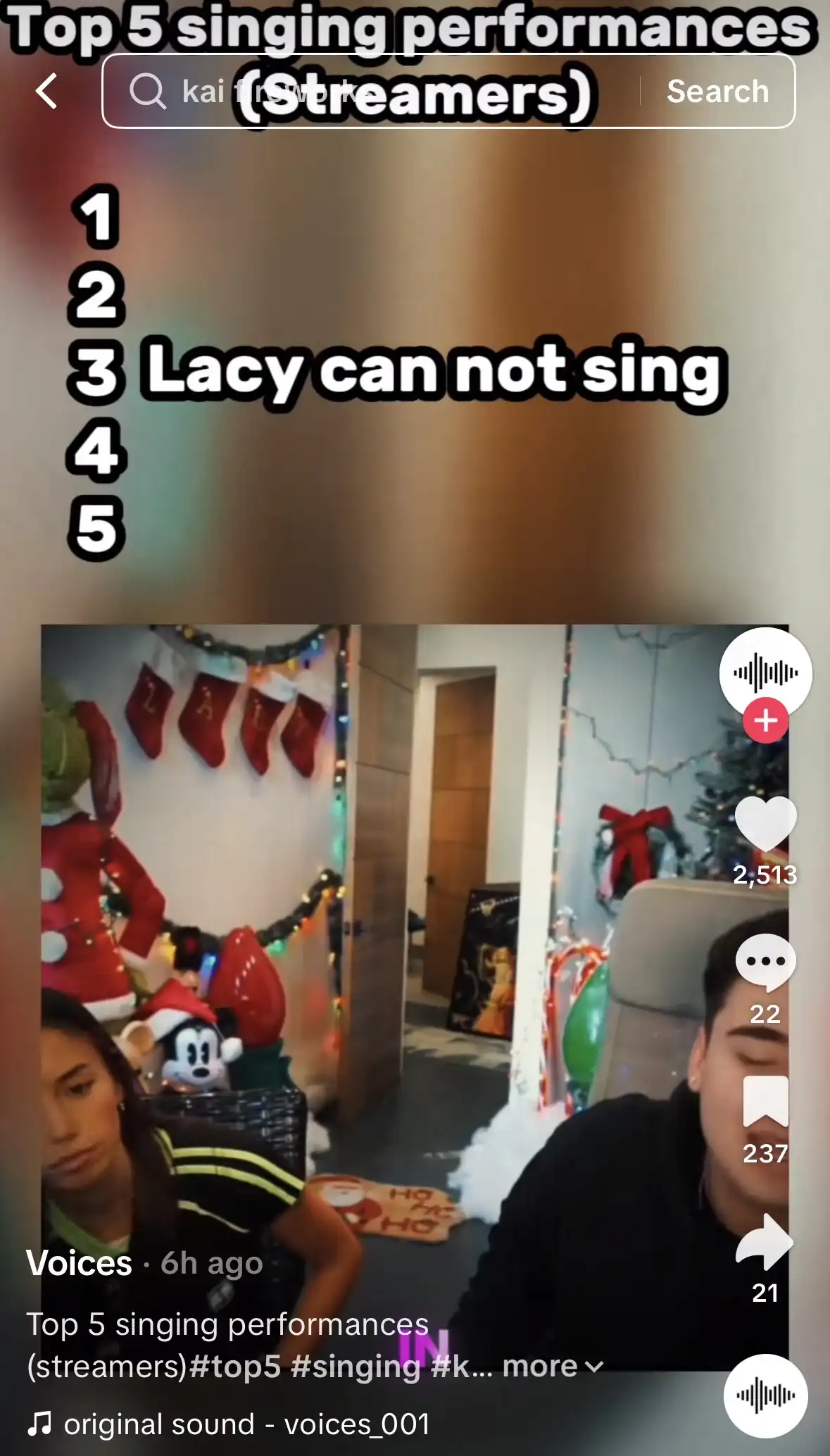Open the Voices username link
This screenshot has width=830, height=1456.
[x=79, y=1263]
